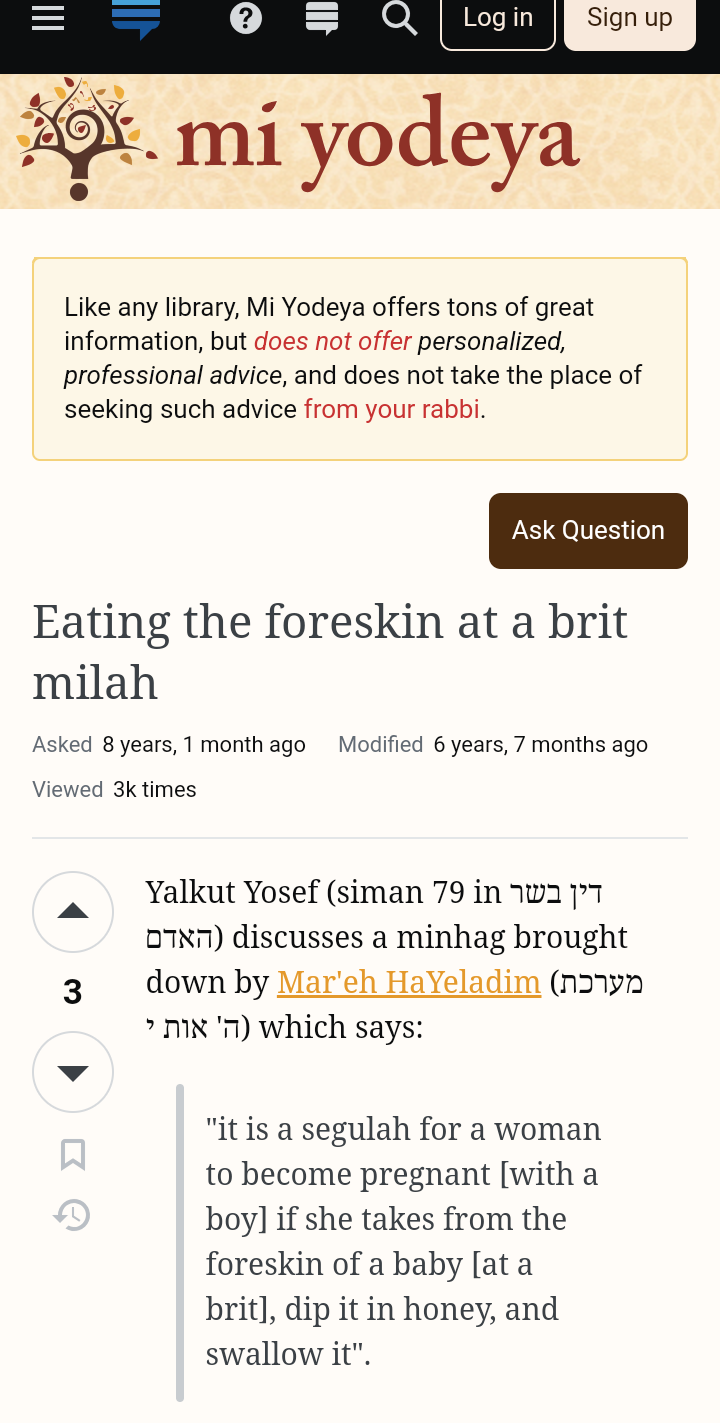Show the question's activity history
Image resolution: width=720 pixels, height=1423 pixels.
[x=73, y=1215]
